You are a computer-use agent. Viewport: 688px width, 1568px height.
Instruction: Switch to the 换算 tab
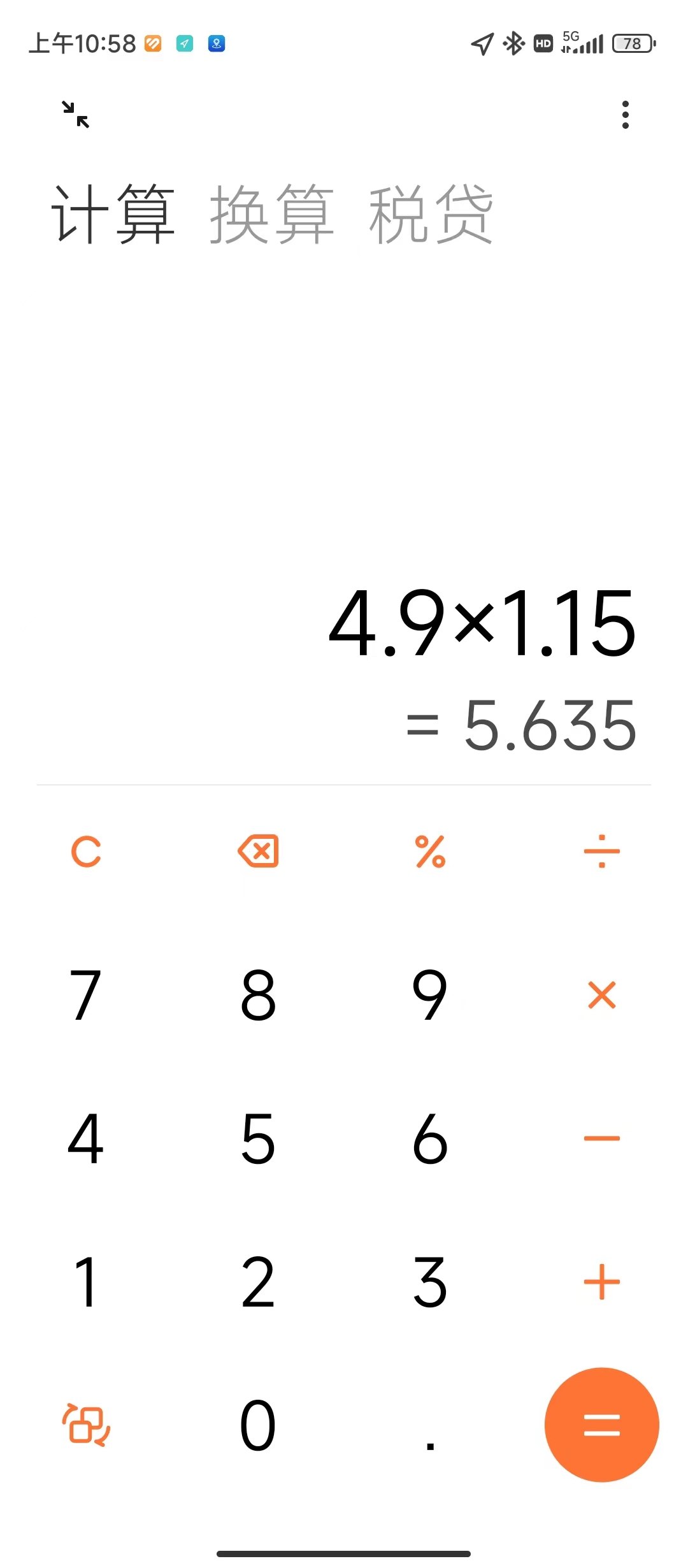click(x=272, y=214)
